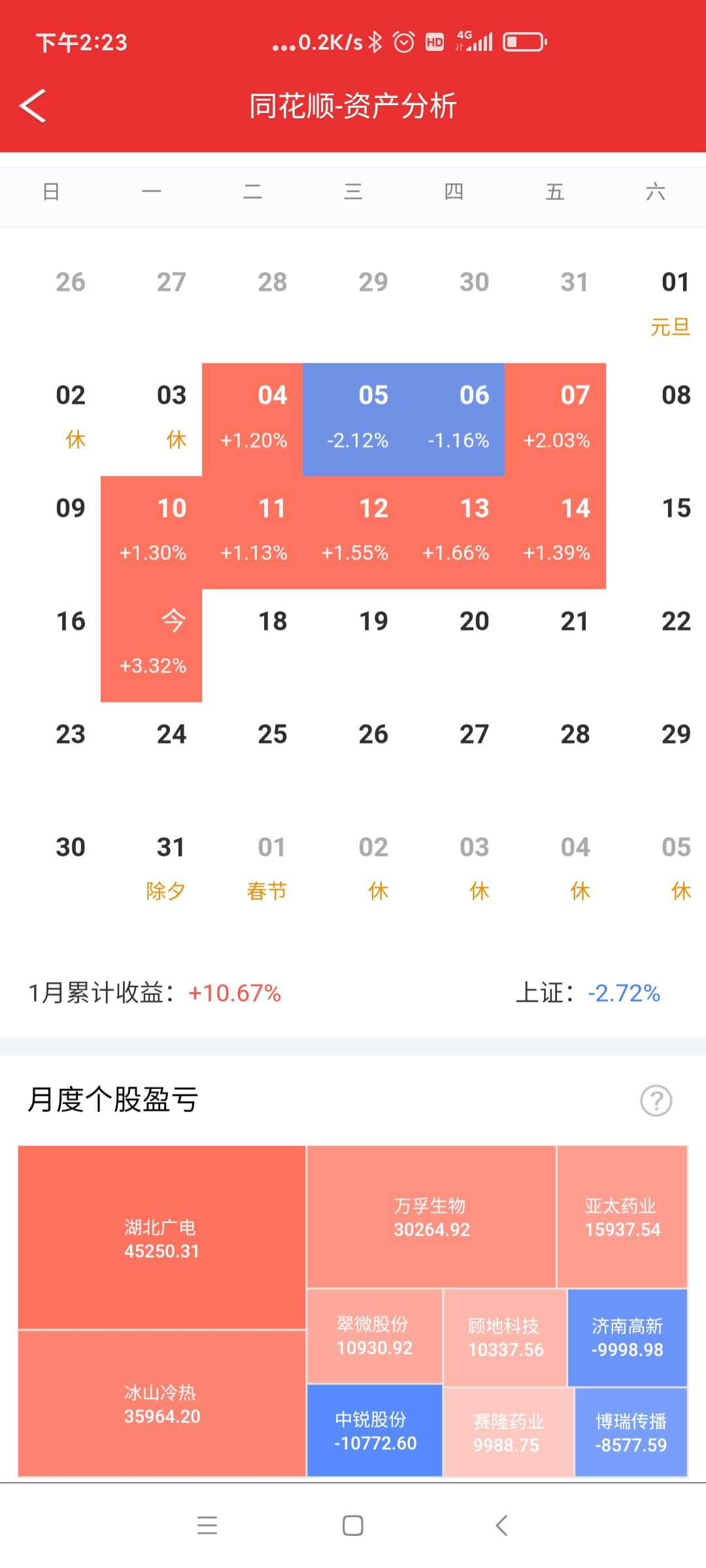This screenshot has height=1568, width=706.
Task: Select calendar day 06 showing -1.16%
Action: pos(455,418)
